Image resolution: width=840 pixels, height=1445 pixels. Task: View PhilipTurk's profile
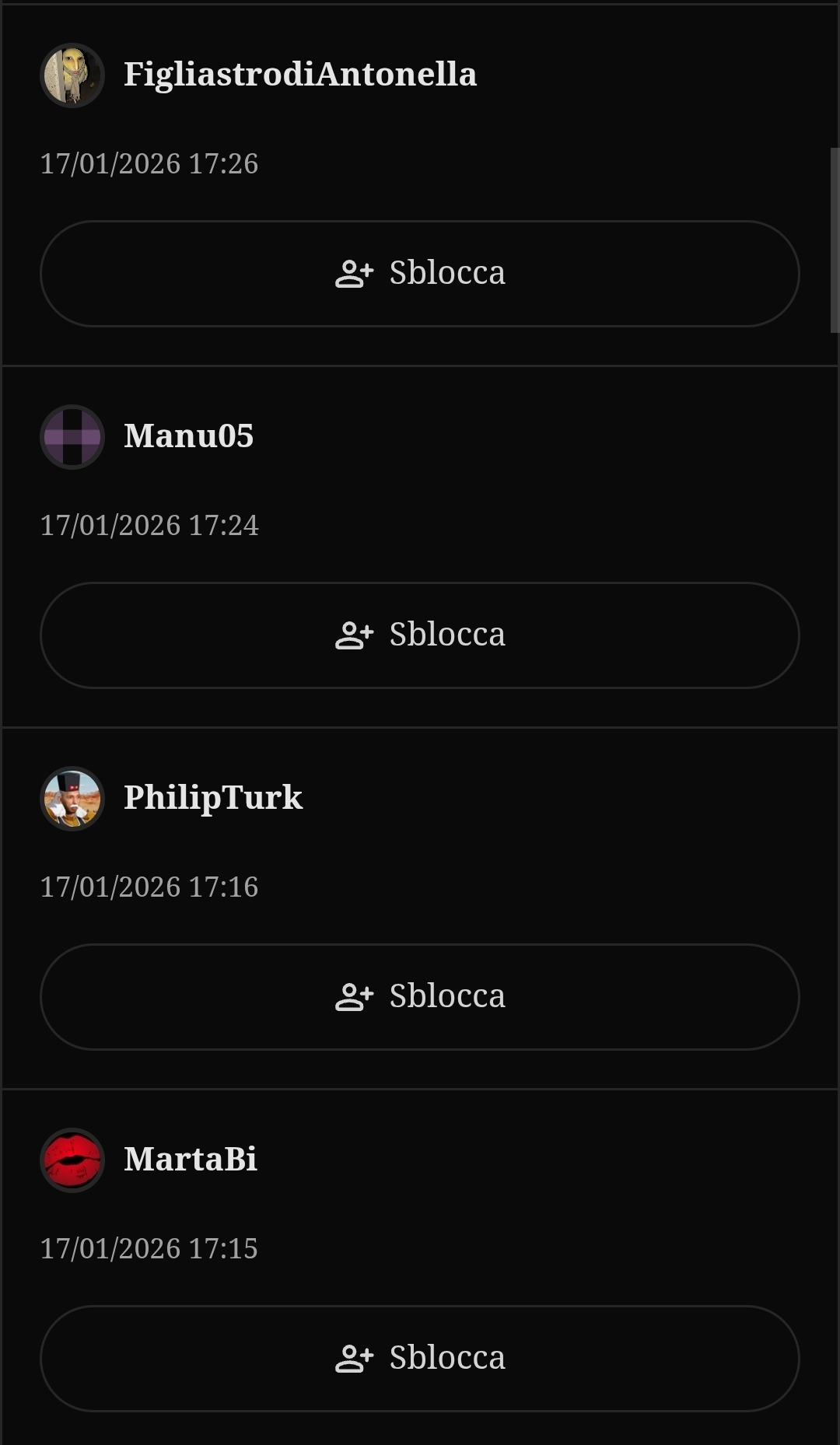213,798
